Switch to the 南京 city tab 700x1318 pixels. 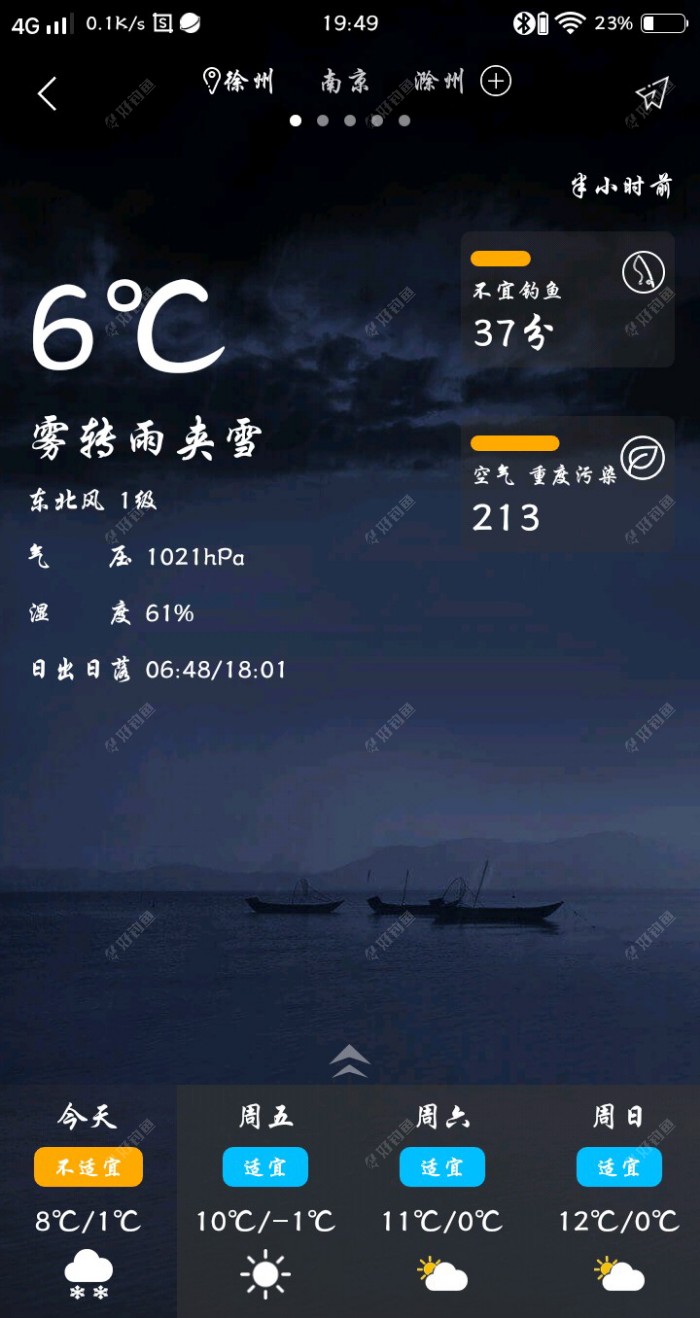point(345,82)
